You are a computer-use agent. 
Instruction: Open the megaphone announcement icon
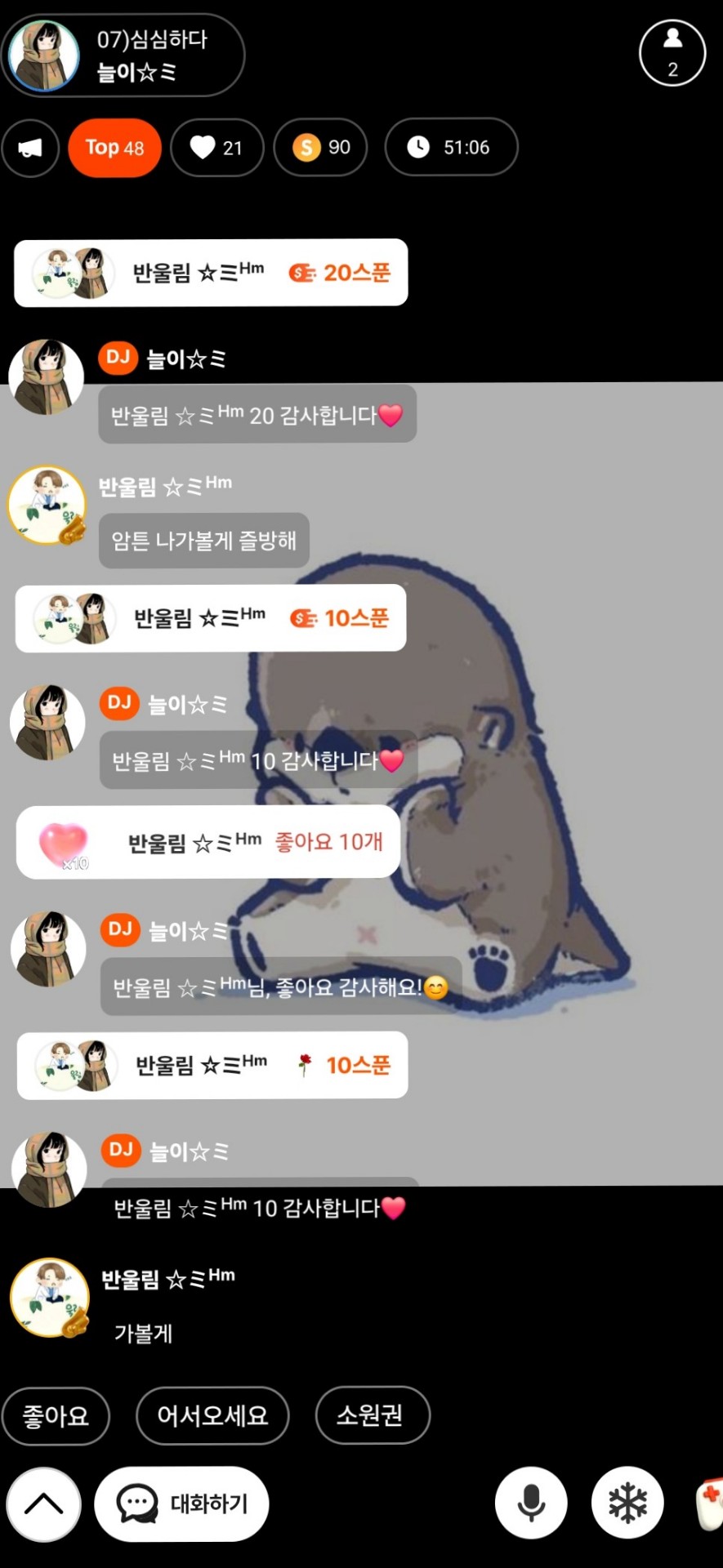(x=30, y=148)
